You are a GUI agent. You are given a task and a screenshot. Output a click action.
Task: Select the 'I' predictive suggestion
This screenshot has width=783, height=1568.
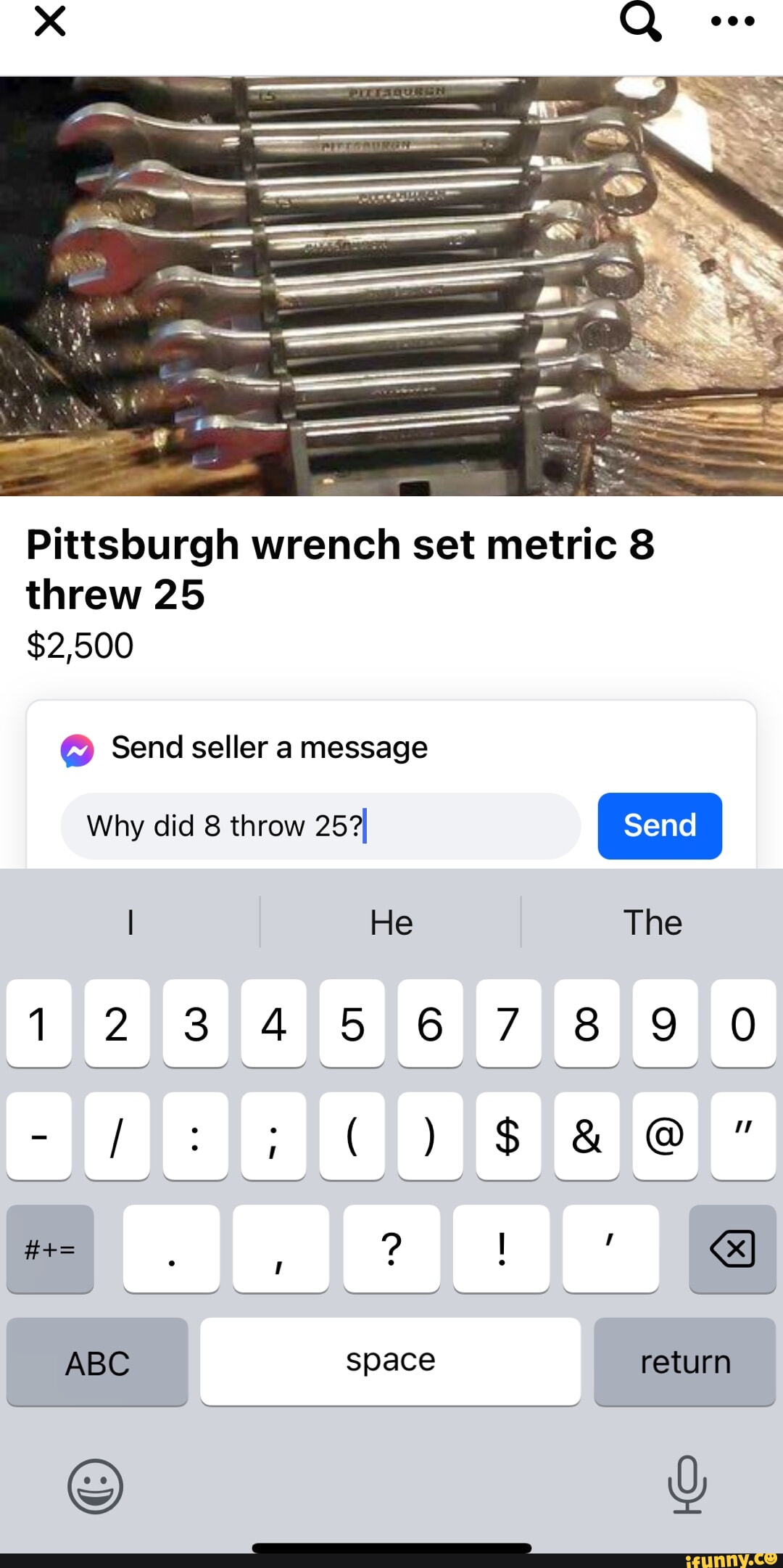[x=130, y=922]
